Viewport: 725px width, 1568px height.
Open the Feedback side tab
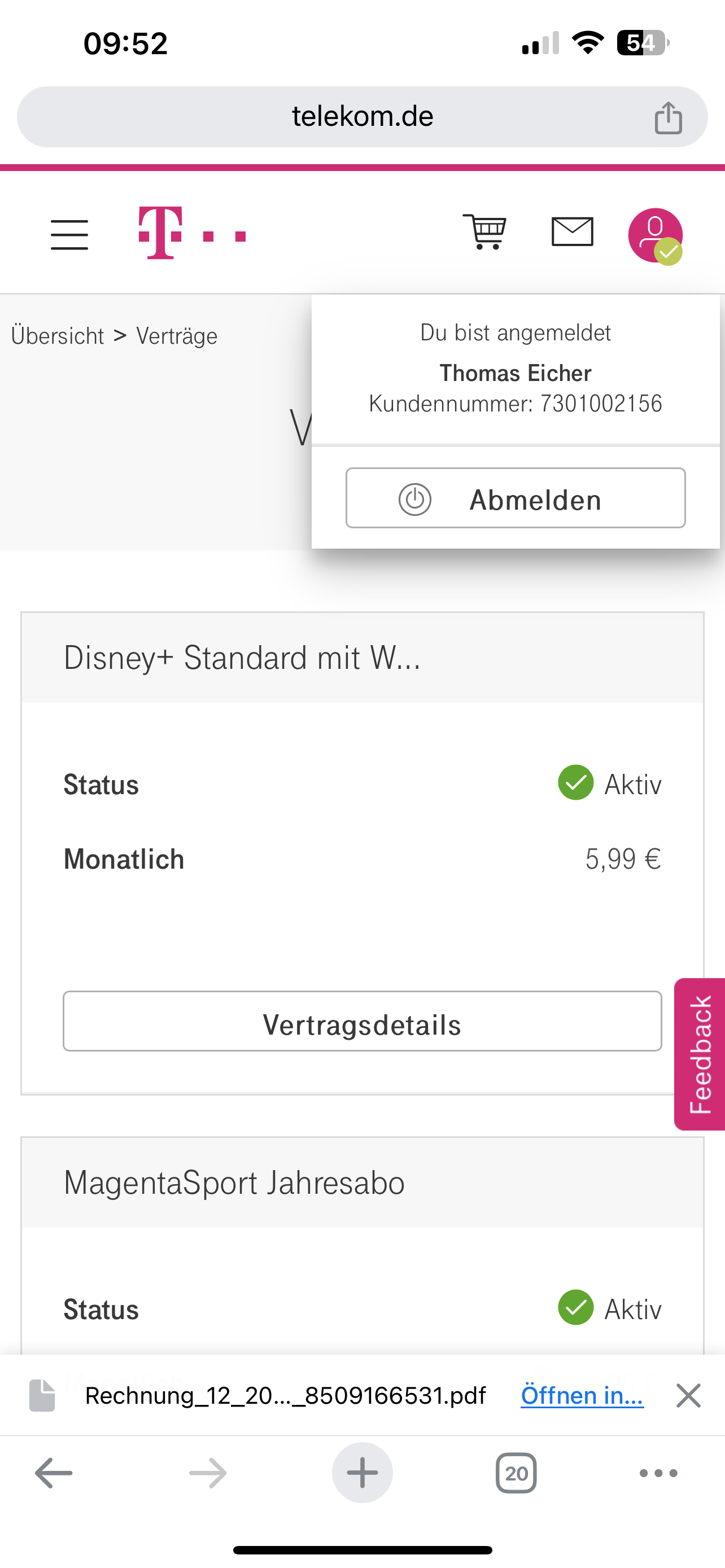tap(700, 1054)
